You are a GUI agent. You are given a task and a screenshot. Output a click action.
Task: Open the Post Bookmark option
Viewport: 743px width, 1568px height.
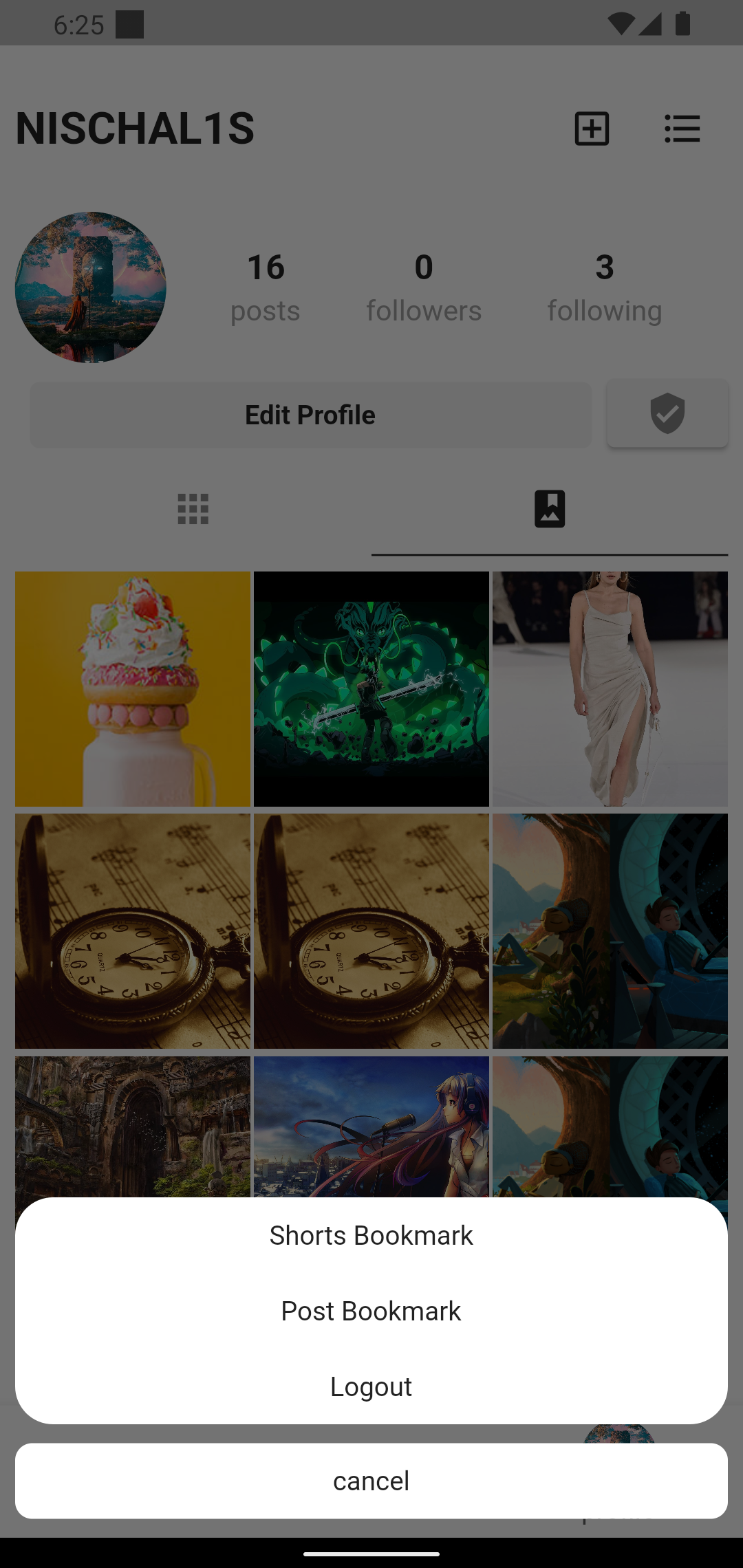tap(371, 1311)
